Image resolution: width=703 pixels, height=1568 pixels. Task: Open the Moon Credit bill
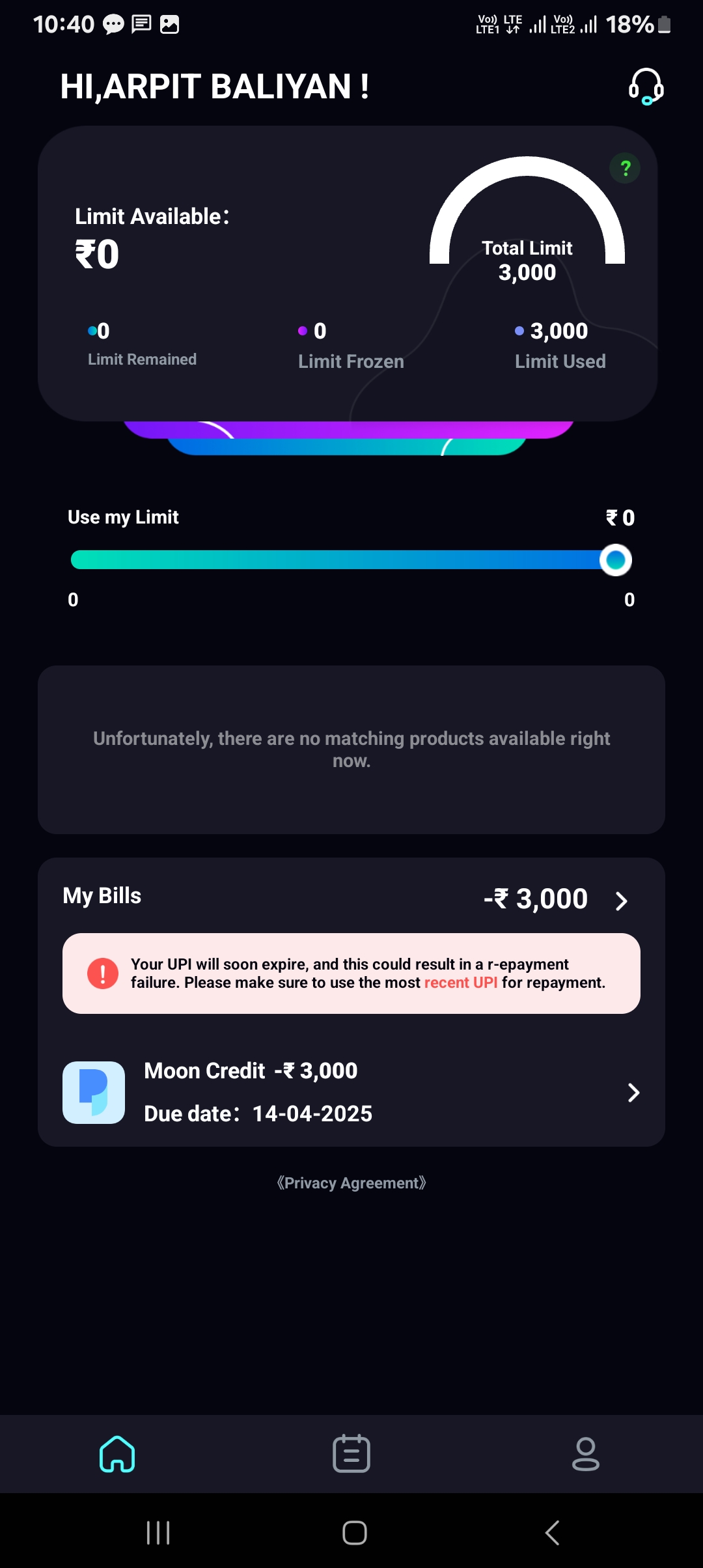point(351,1092)
